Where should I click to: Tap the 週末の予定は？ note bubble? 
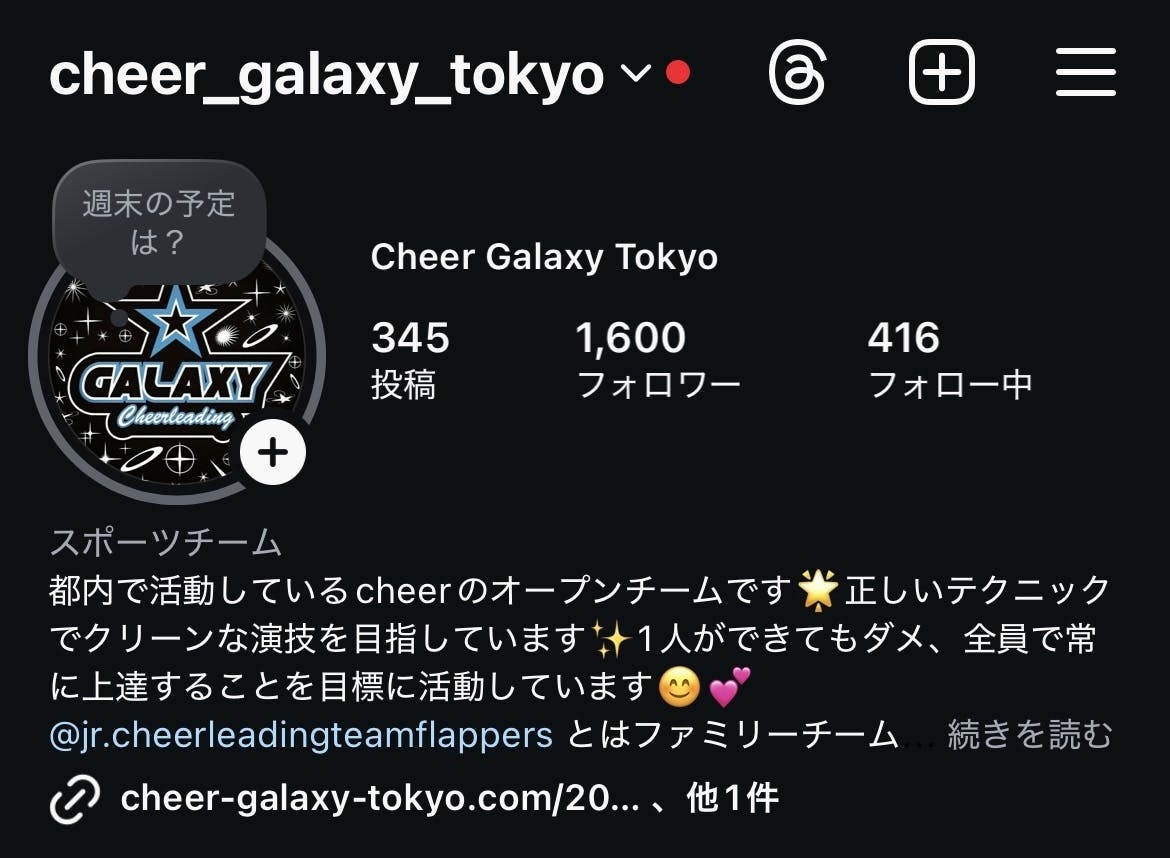[159, 222]
